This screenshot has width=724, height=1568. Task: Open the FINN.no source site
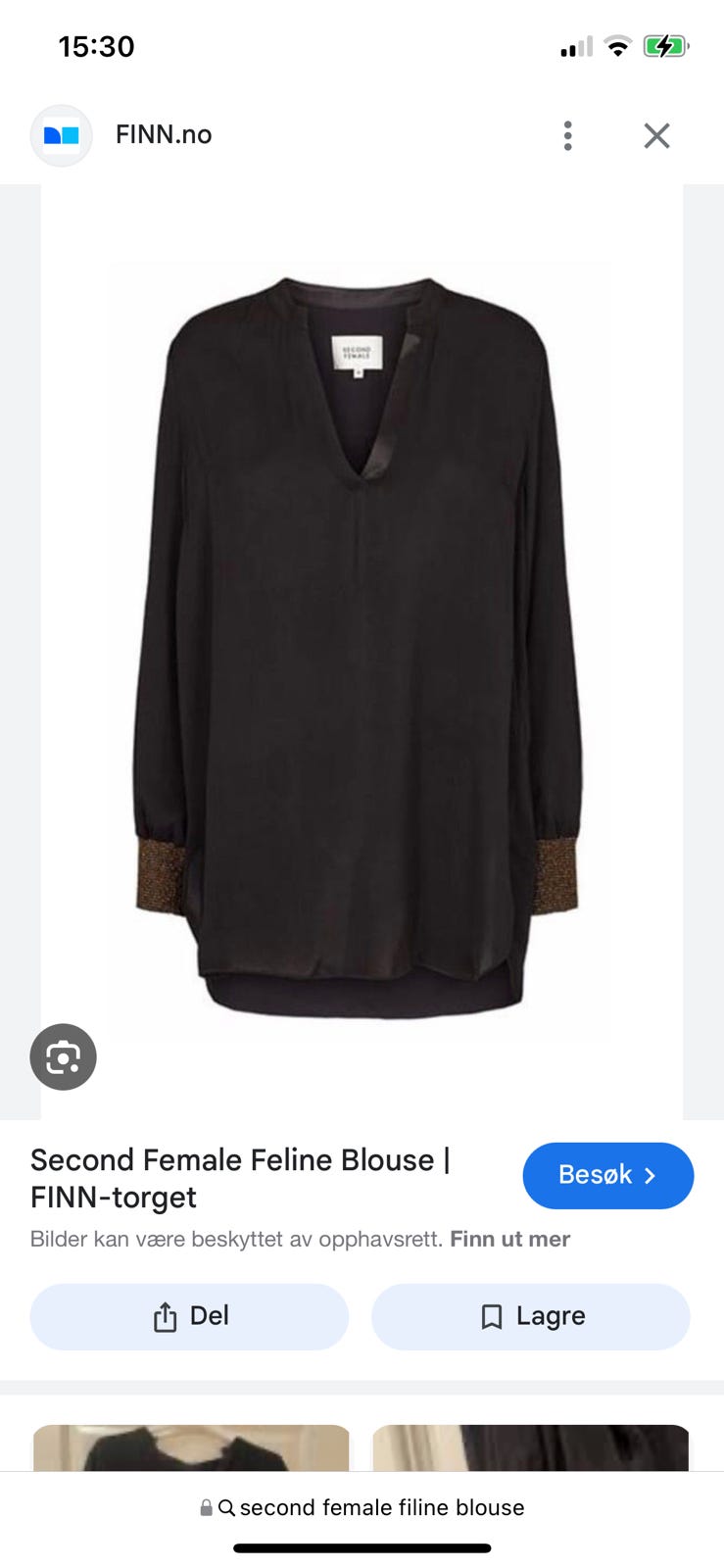[163, 135]
